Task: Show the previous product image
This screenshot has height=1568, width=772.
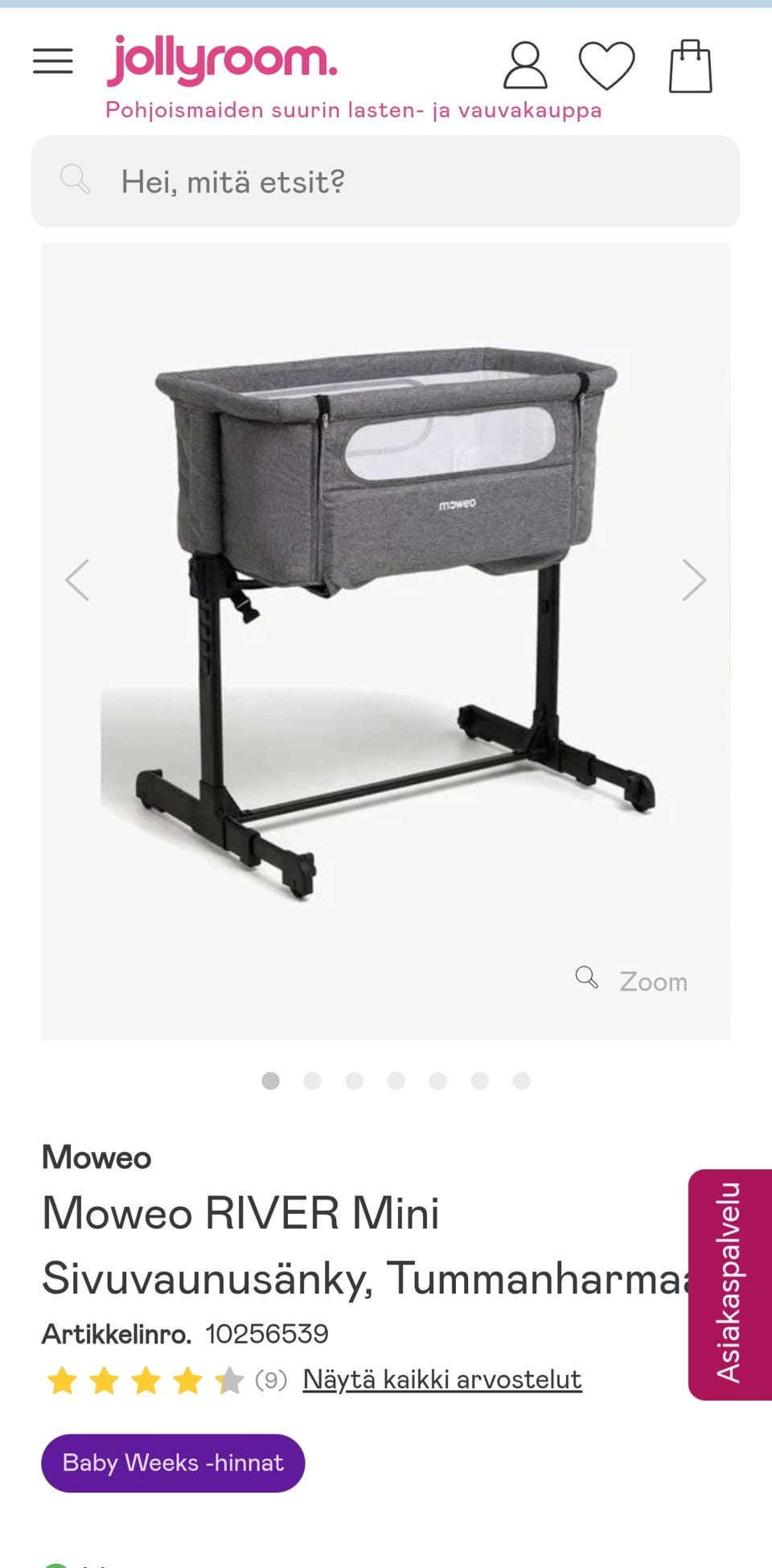Action: [77, 580]
